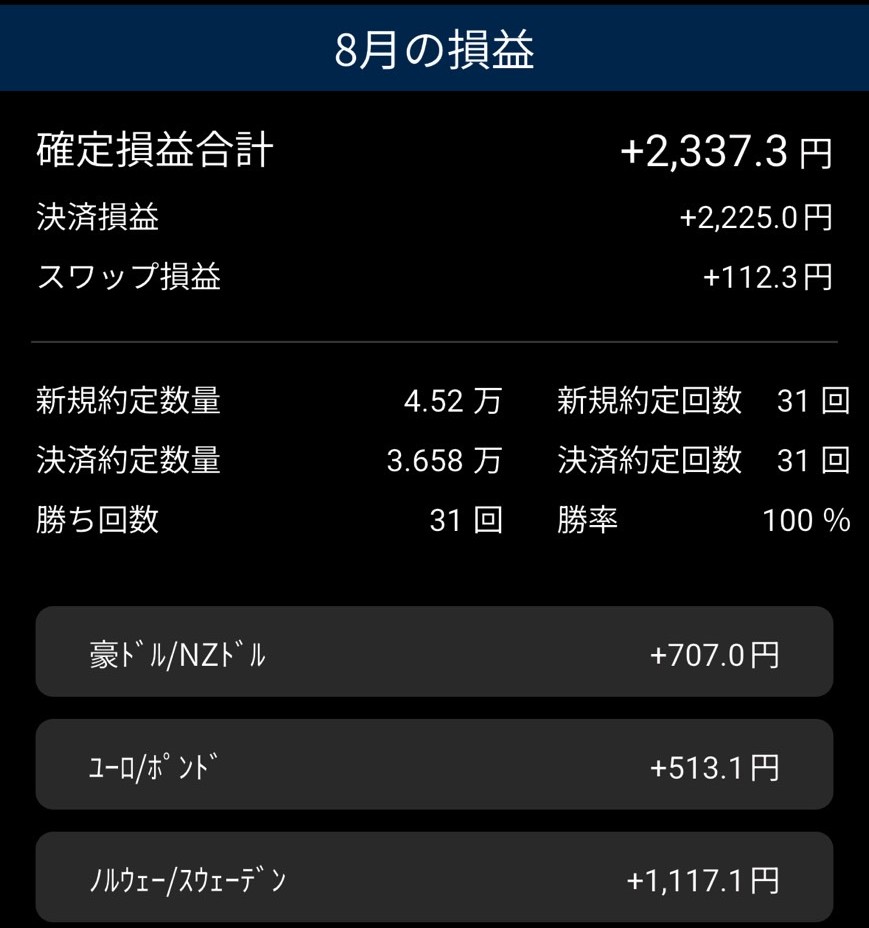The image size is (869, 928).
Task: Open the 豪ドル/NZドル profit card
Action: [x=434, y=652]
